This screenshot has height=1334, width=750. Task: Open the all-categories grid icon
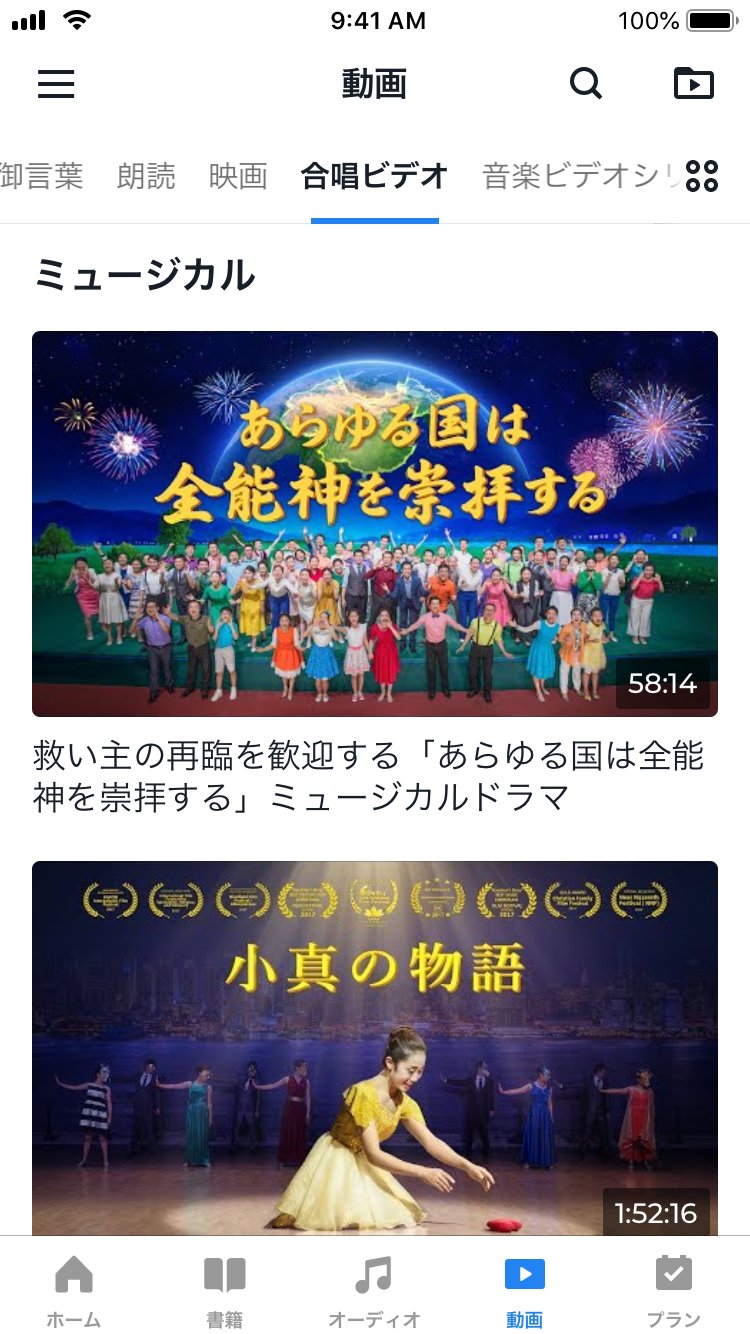pos(703,177)
